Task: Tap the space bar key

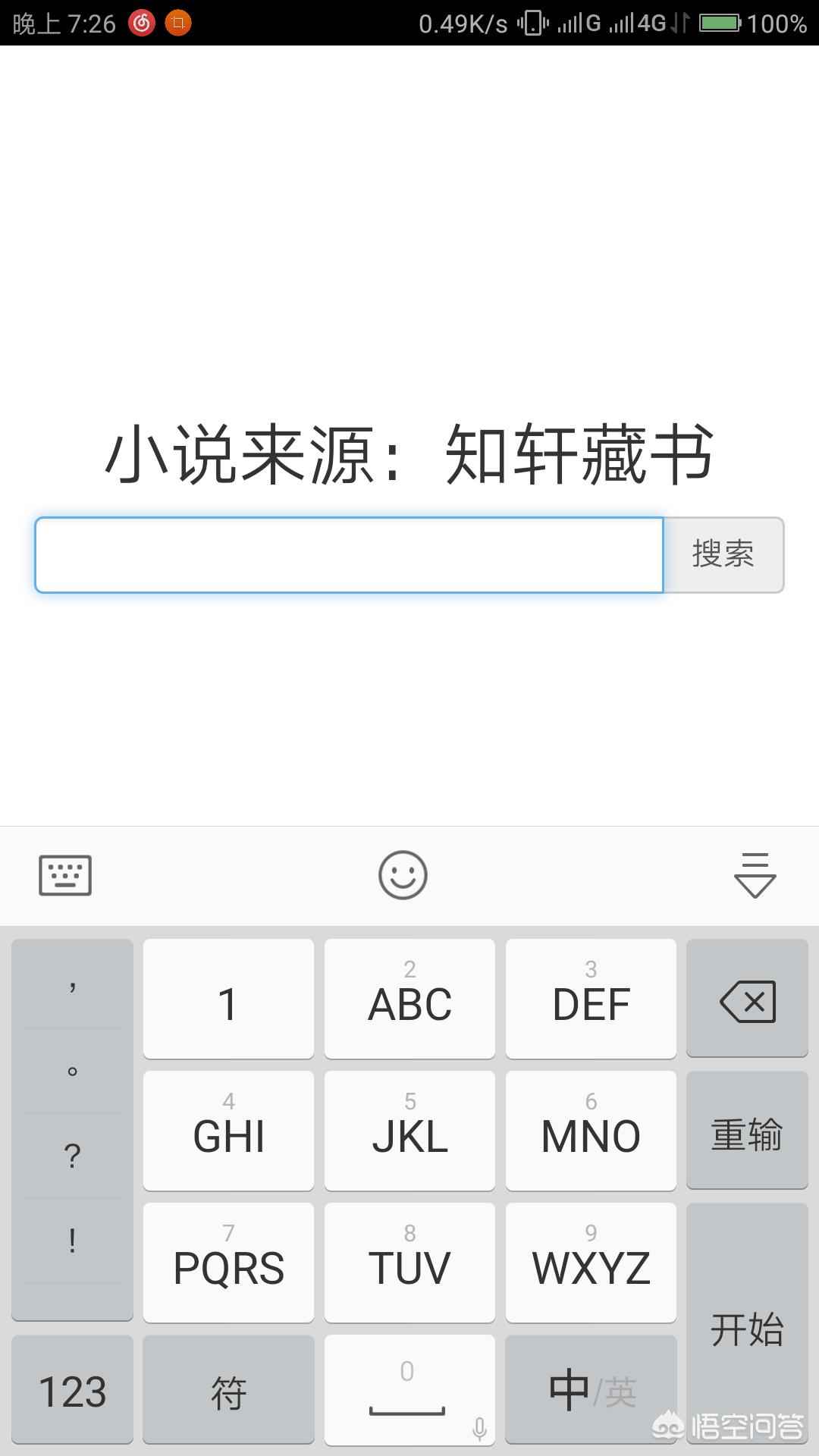Action: point(409,1390)
